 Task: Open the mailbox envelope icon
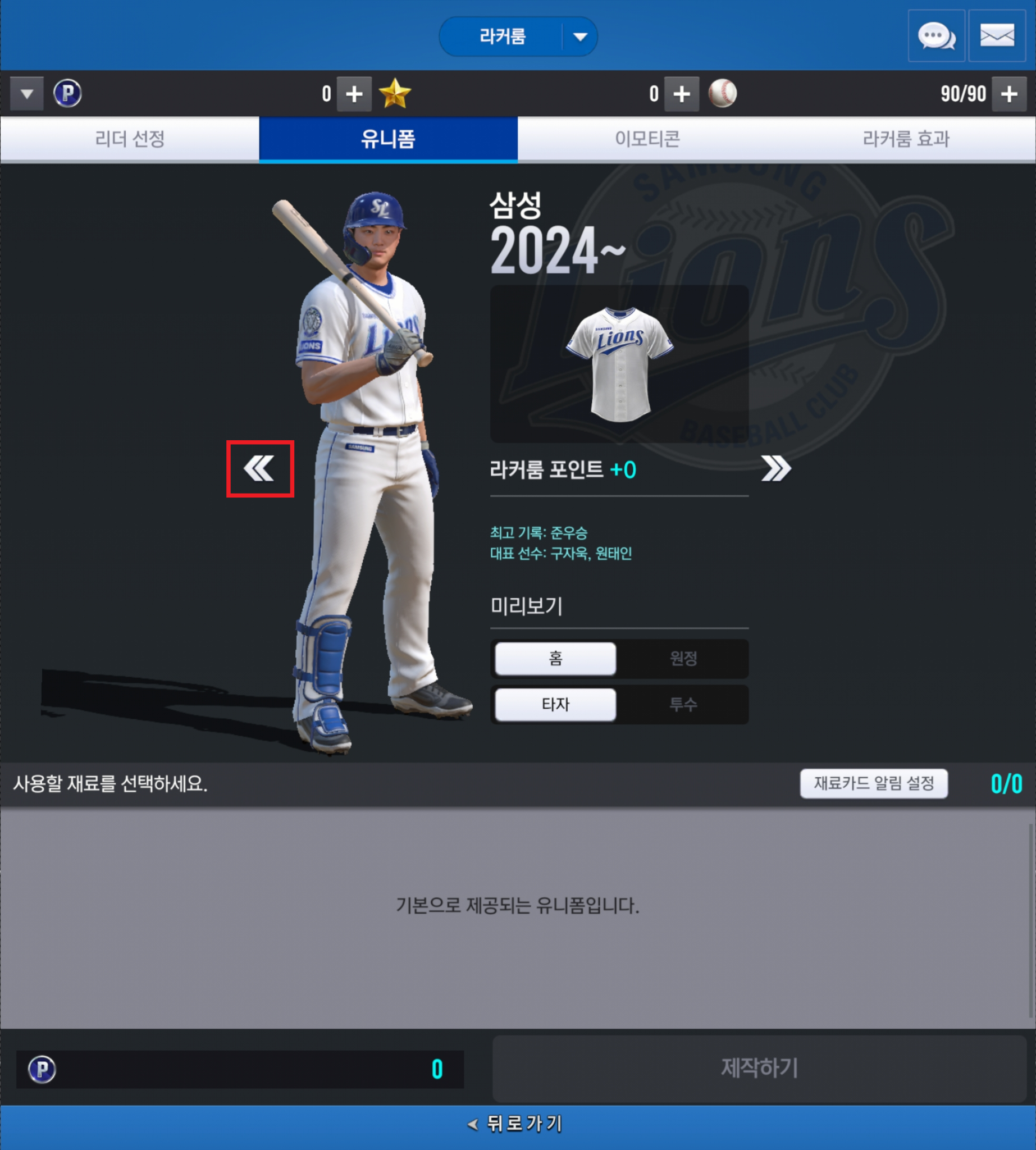tap(997, 36)
